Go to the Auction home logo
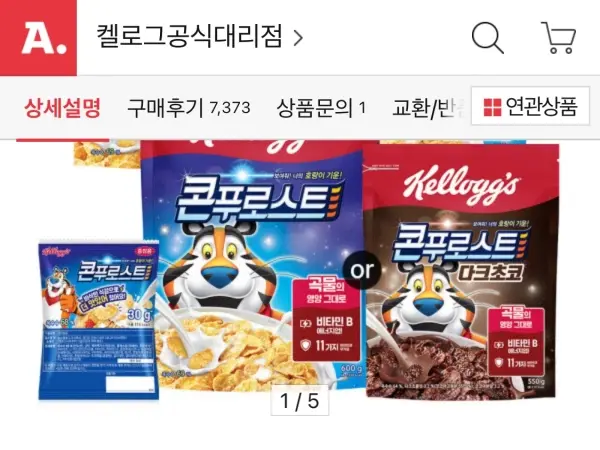600x450 pixels. pos(38,38)
